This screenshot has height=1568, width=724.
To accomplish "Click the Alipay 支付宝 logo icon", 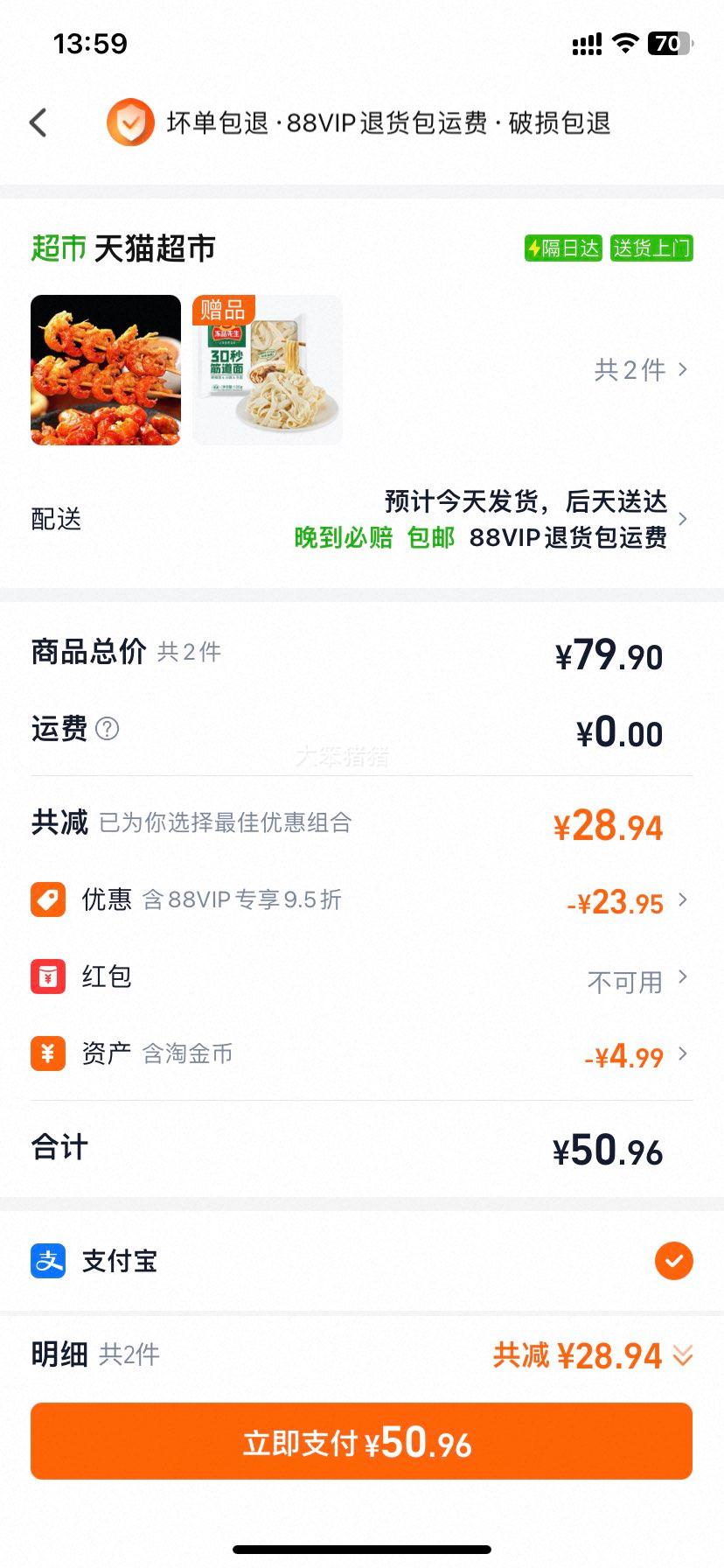I will [x=49, y=1261].
